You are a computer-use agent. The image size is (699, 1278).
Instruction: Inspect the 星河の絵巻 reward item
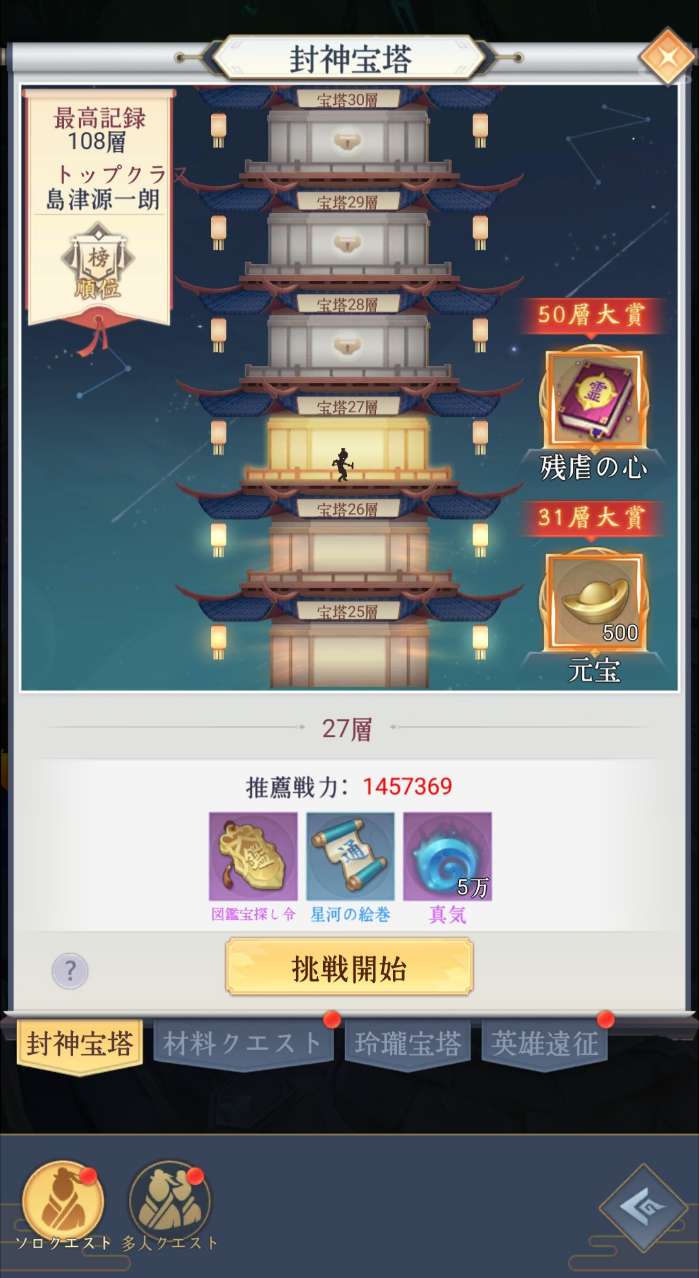[x=350, y=856]
